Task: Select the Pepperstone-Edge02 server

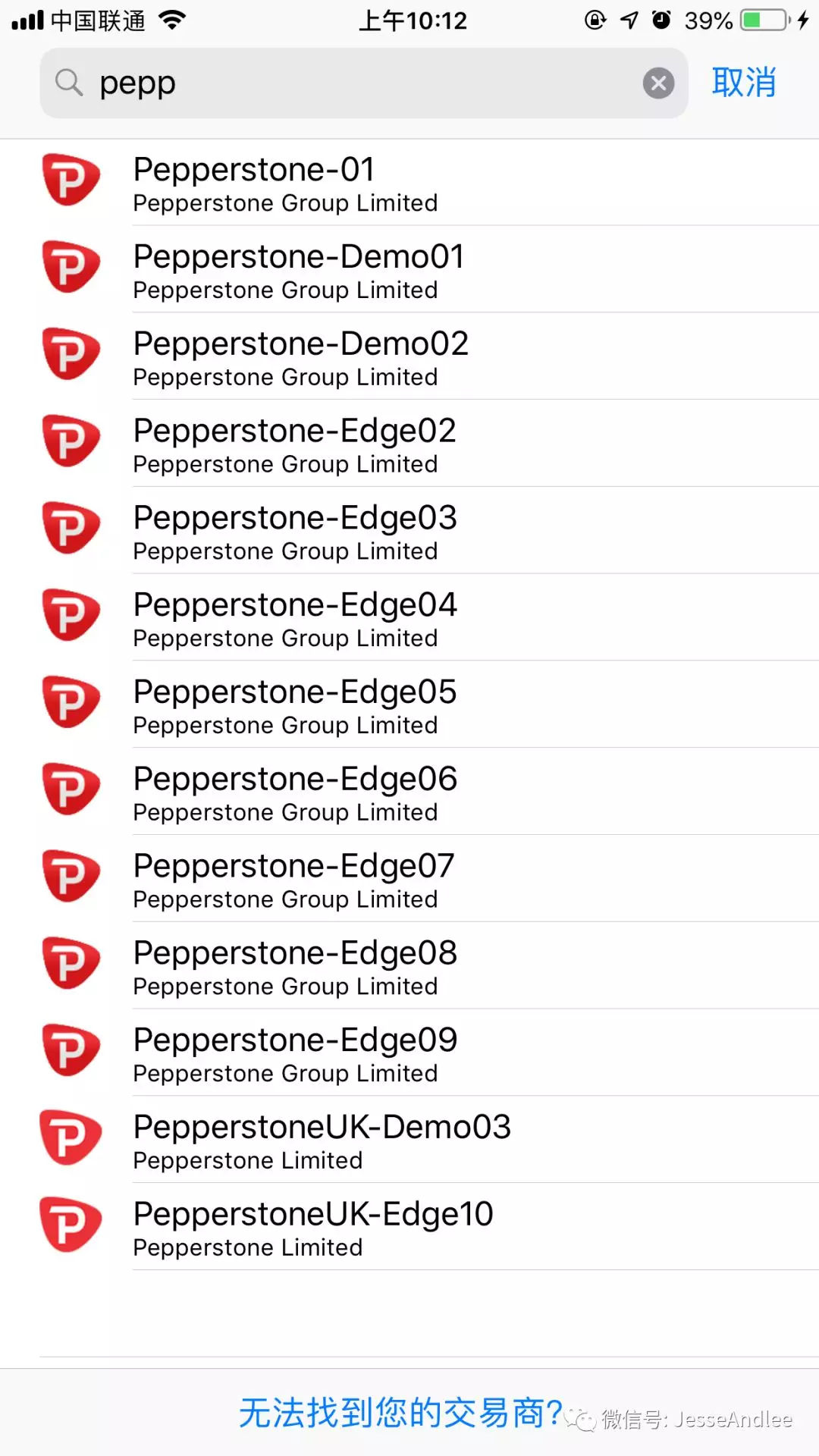Action: pos(409,444)
